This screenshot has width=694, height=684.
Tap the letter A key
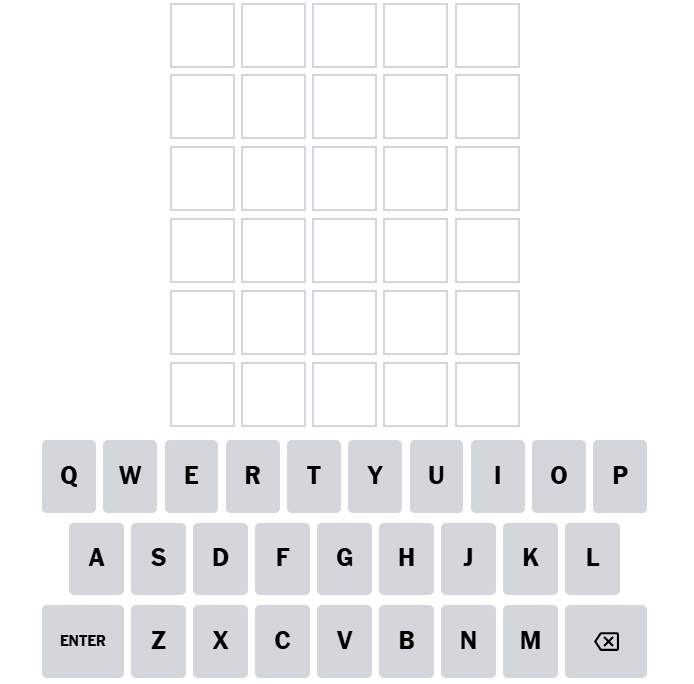point(96,558)
